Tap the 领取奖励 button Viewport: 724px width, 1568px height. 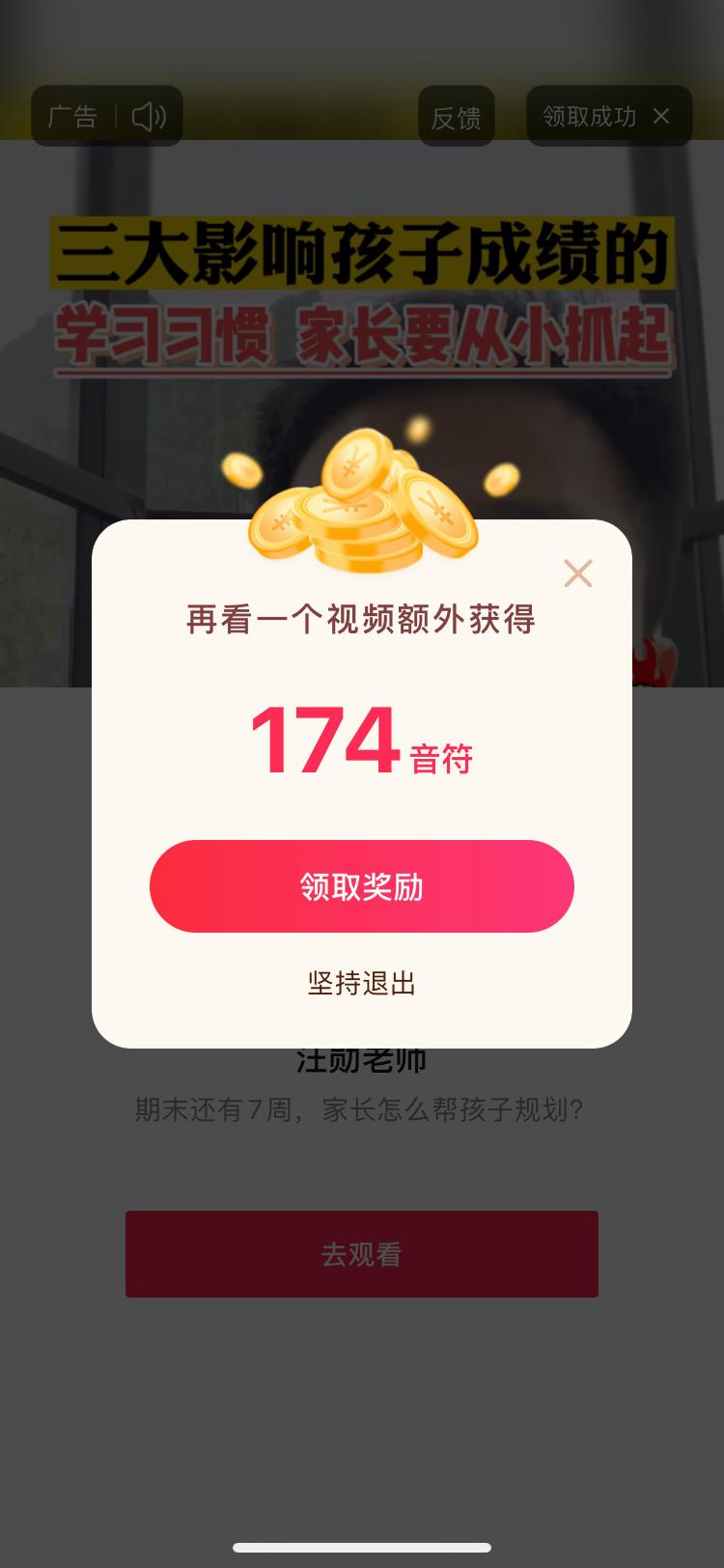(361, 886)
